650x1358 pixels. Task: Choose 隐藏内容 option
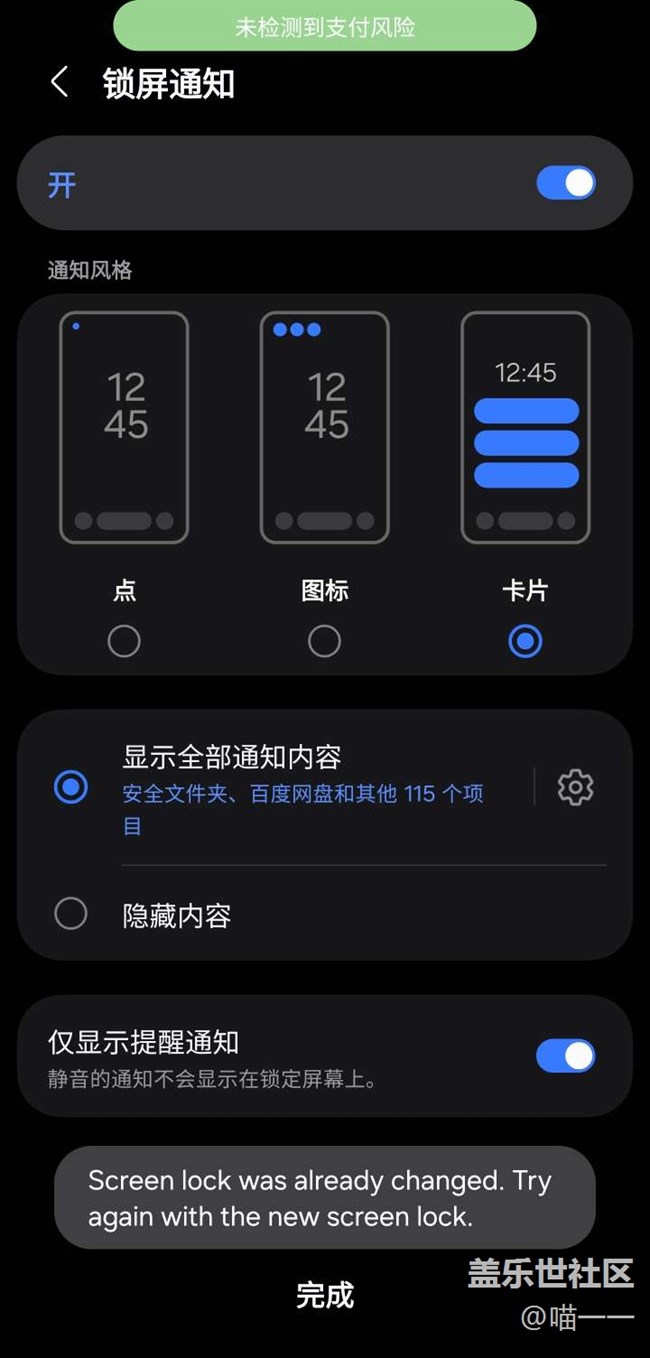pos(71,914)
